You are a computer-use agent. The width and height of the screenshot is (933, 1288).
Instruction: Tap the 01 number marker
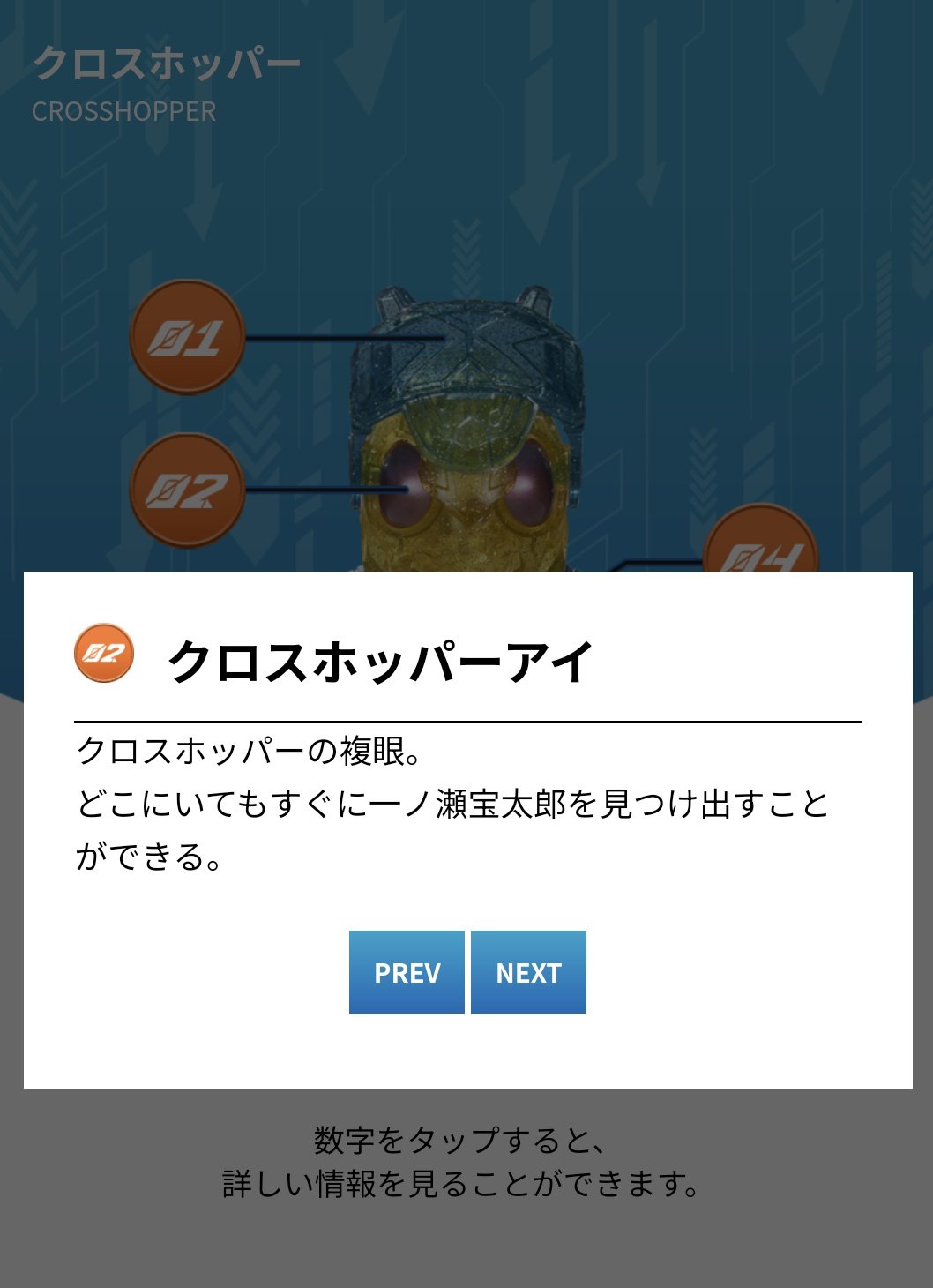187,337
